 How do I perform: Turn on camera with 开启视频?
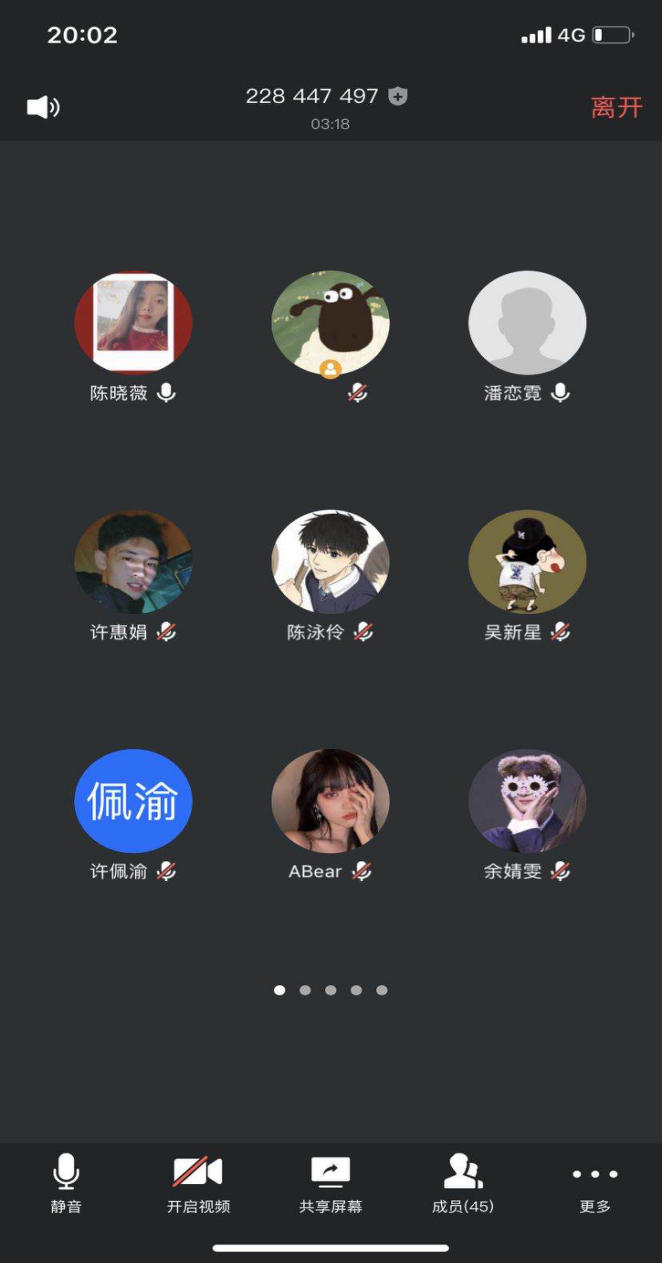tap(198, 1183)
